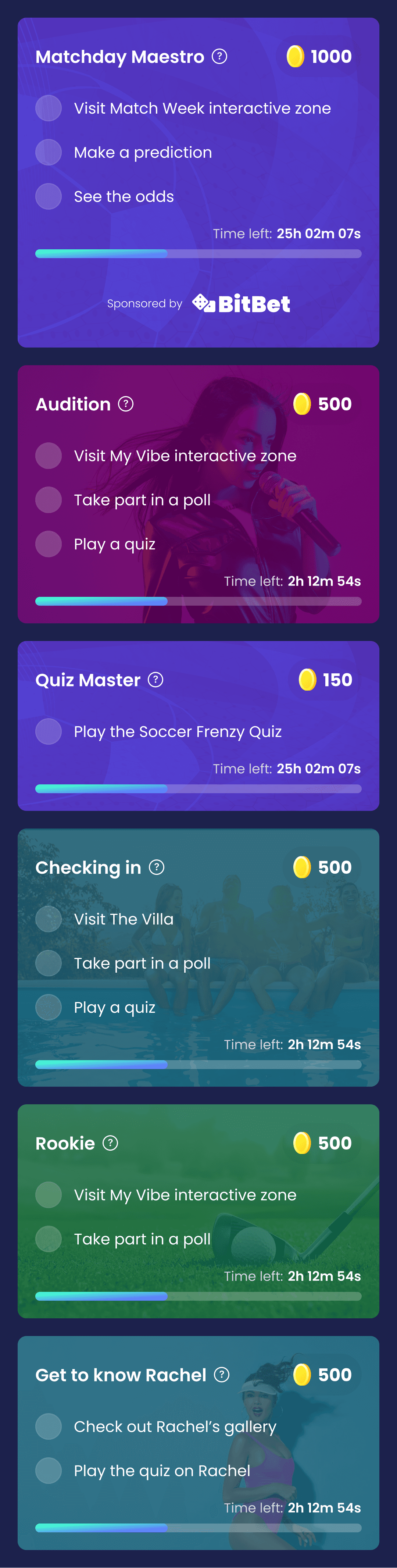Open info icon for Get to know Rachel

[222, 1375]
